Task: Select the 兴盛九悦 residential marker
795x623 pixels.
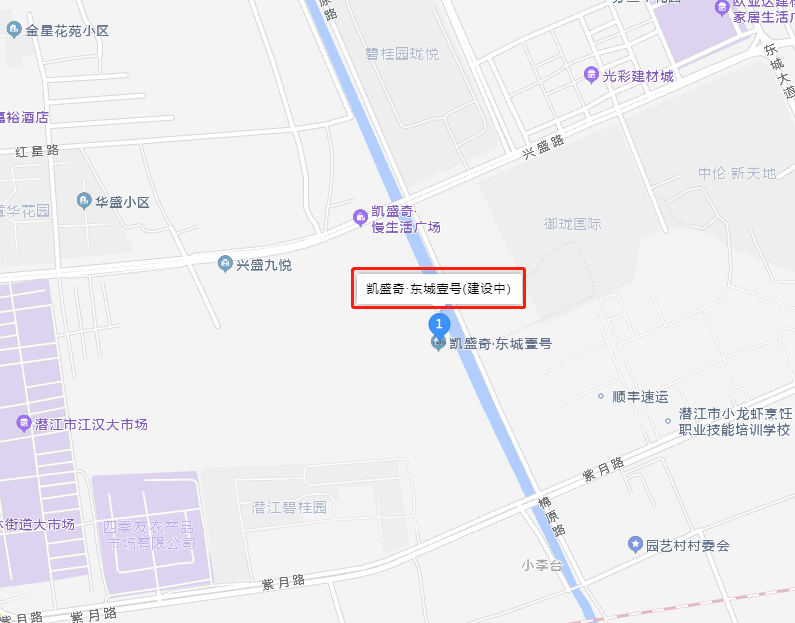Action: [x=226, y=264]
